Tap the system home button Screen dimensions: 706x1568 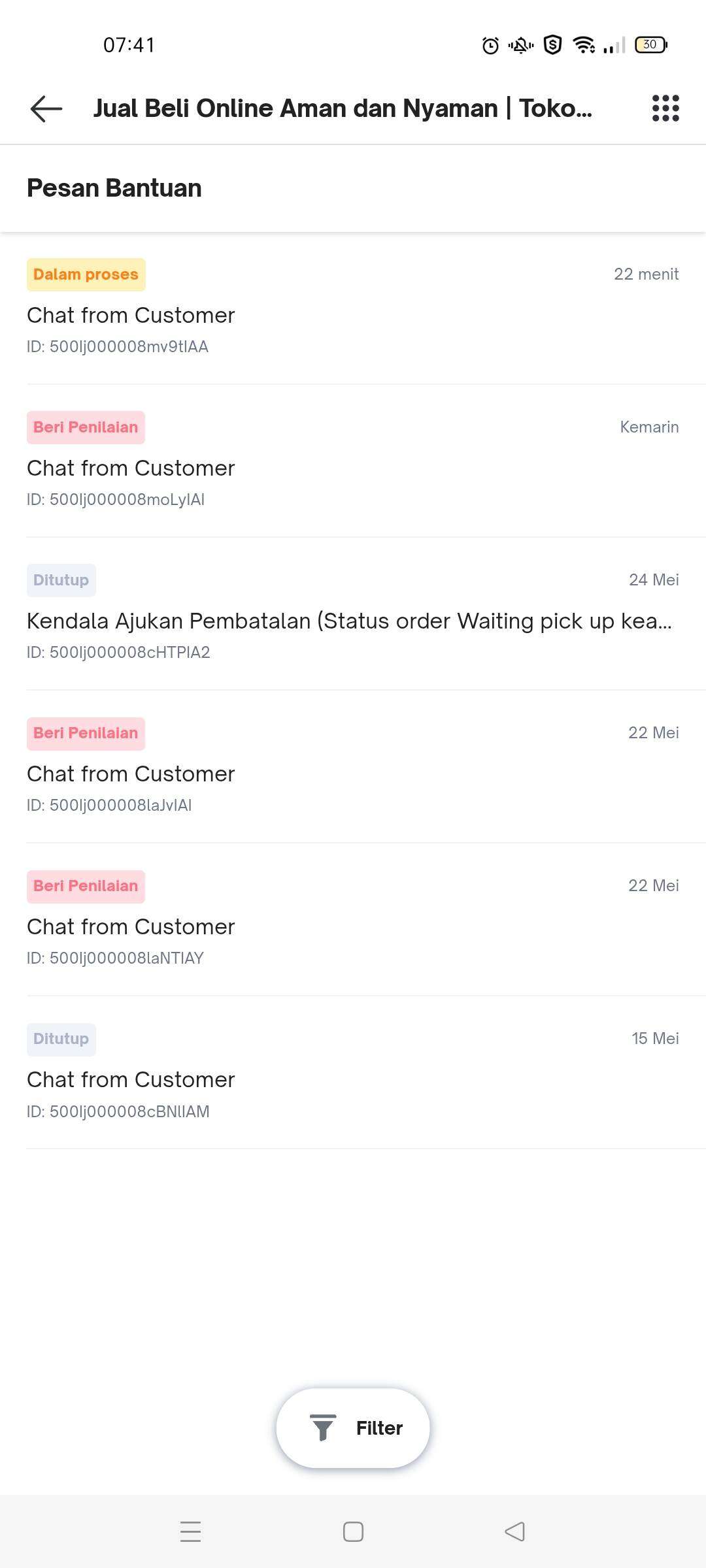[353, 1531]
